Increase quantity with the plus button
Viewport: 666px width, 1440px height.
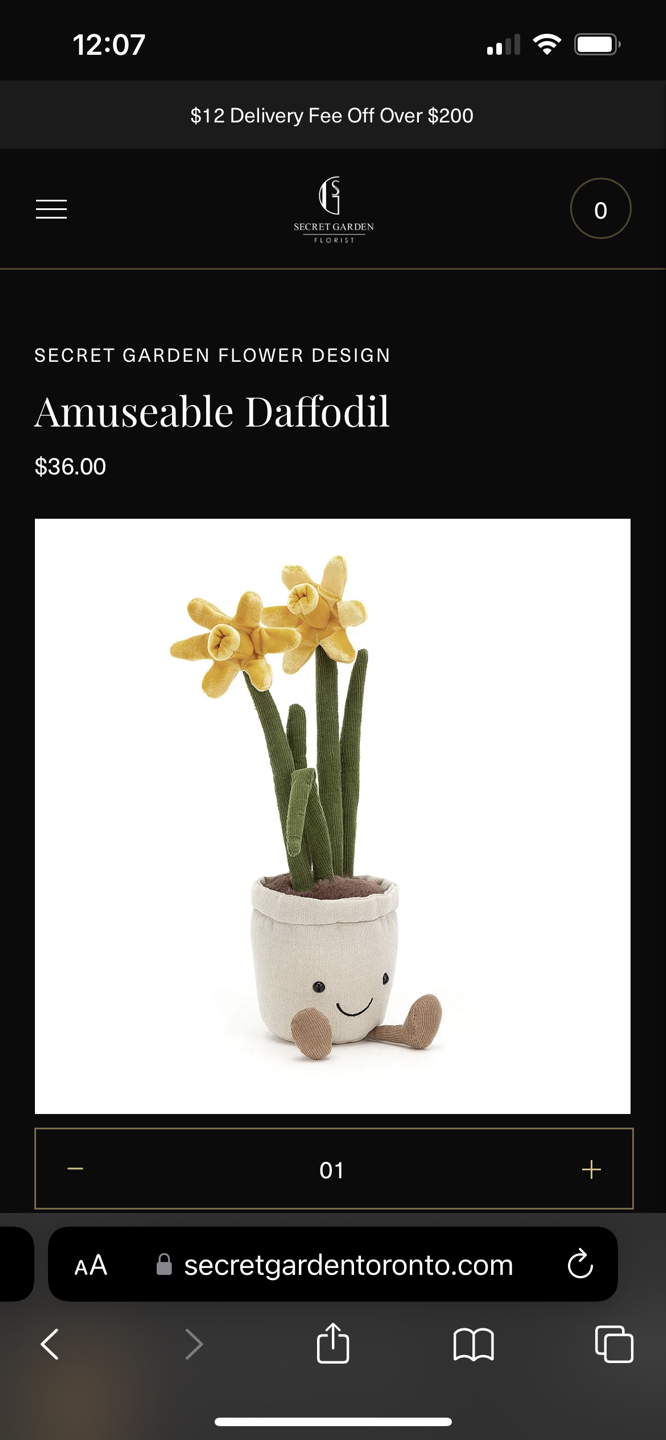tap(591, 1169)
